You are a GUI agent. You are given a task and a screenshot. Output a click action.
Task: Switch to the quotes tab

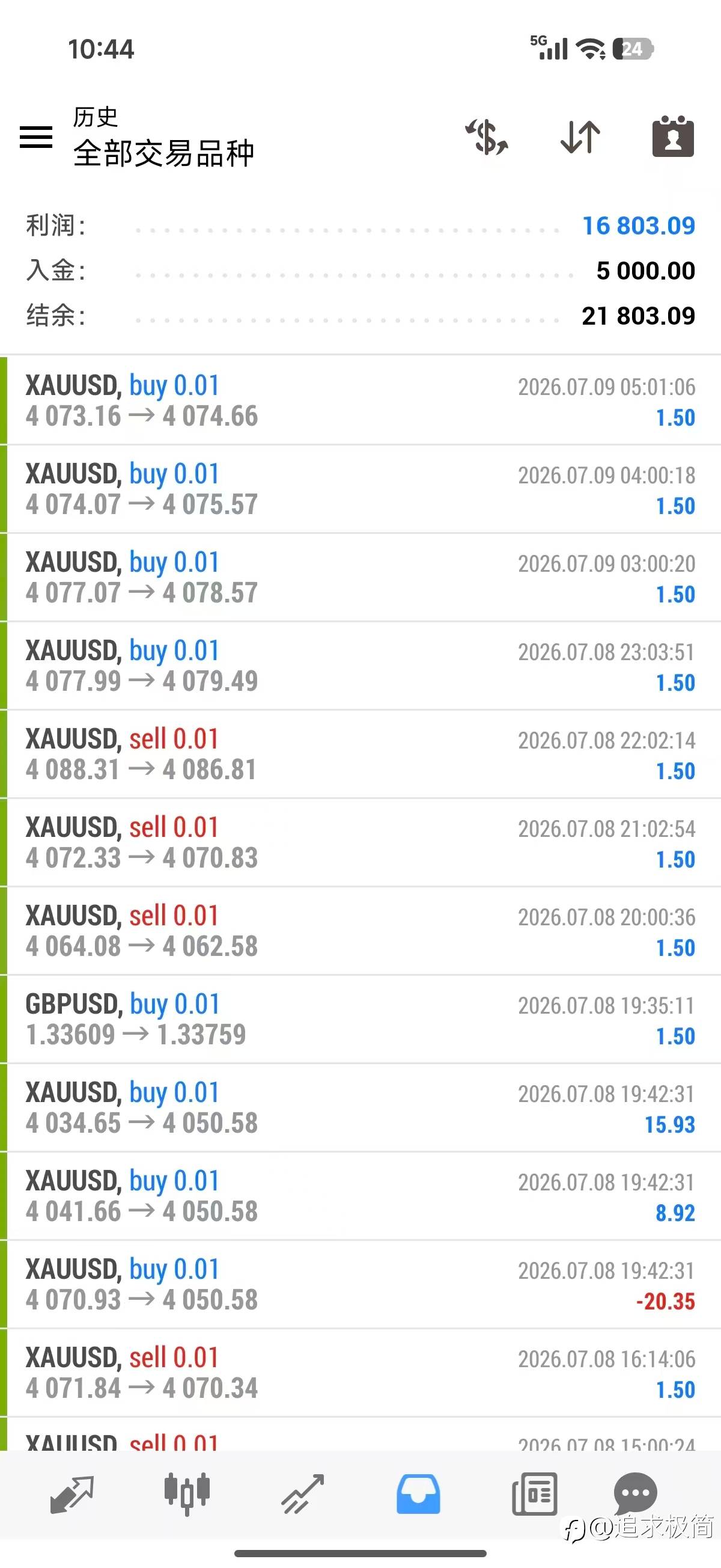coord(71,1494)
